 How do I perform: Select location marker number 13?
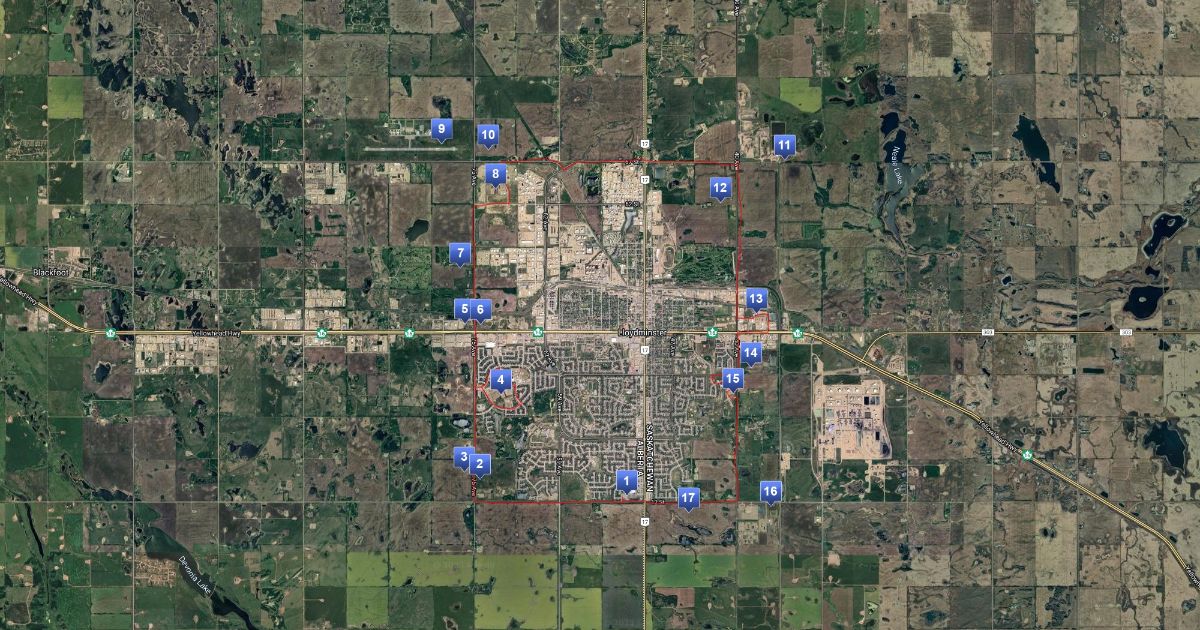tap(756, 298)
